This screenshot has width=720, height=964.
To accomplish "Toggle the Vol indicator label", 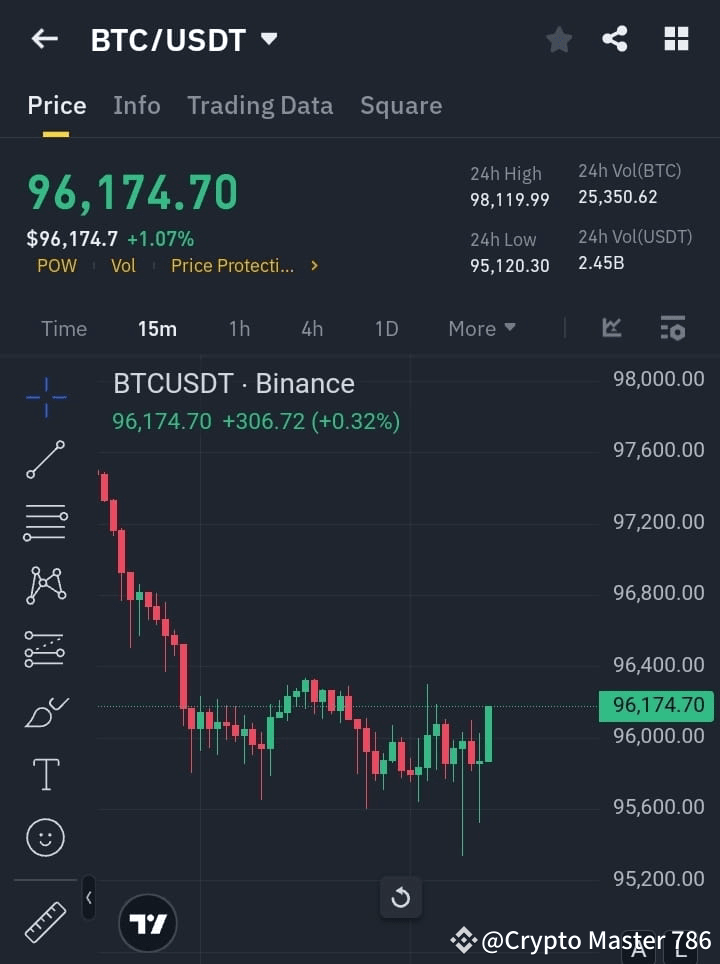I will coord(123,266).
